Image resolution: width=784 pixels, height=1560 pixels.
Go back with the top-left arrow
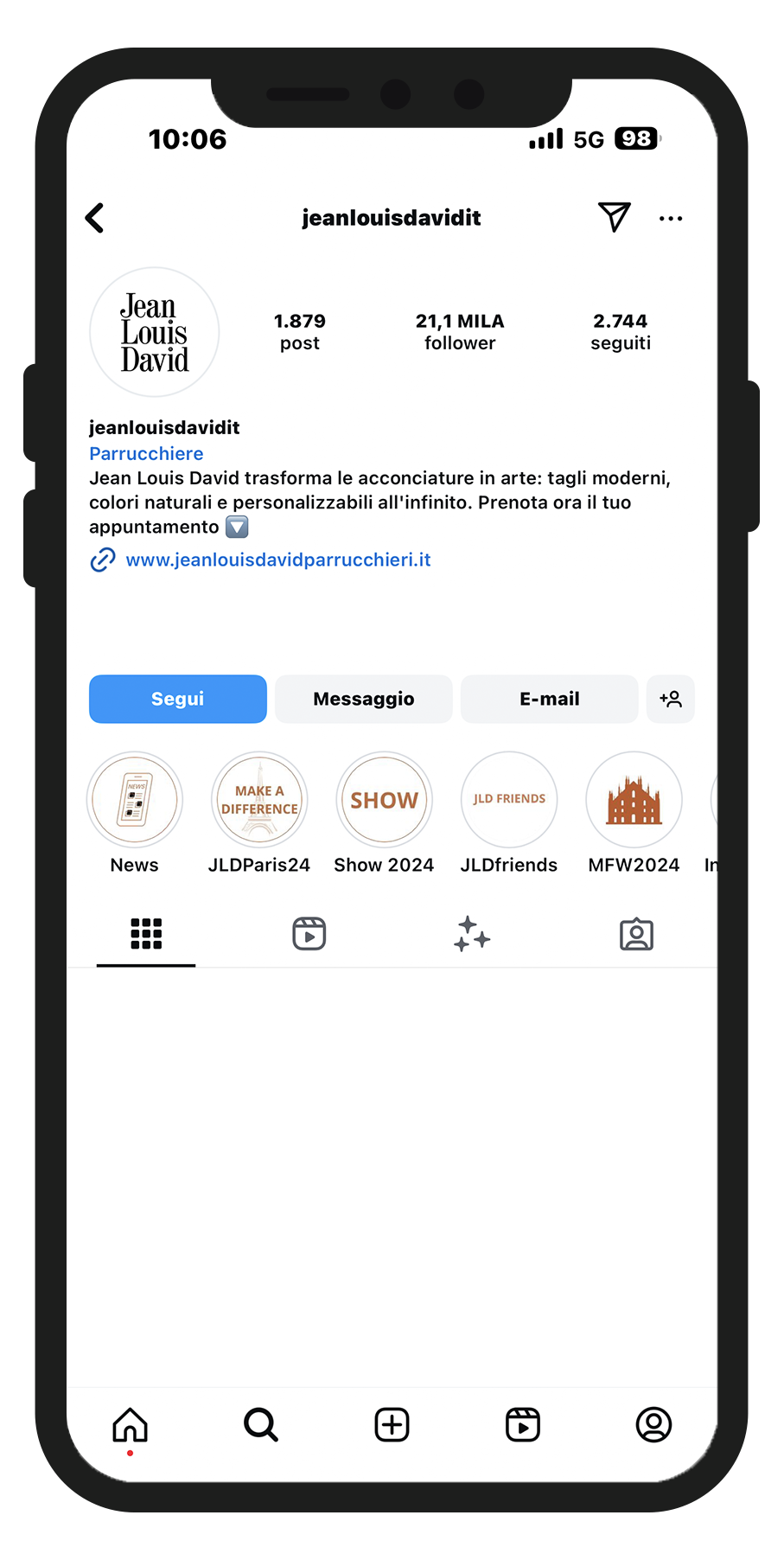pyautogui.click(x=95, y=218)
